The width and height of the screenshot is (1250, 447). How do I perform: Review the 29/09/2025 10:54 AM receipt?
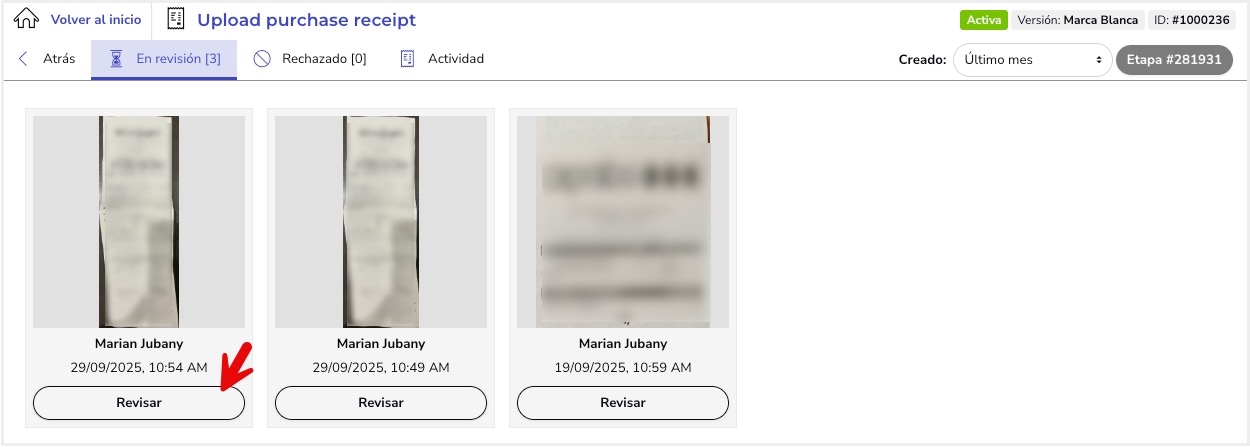point(138,403)
